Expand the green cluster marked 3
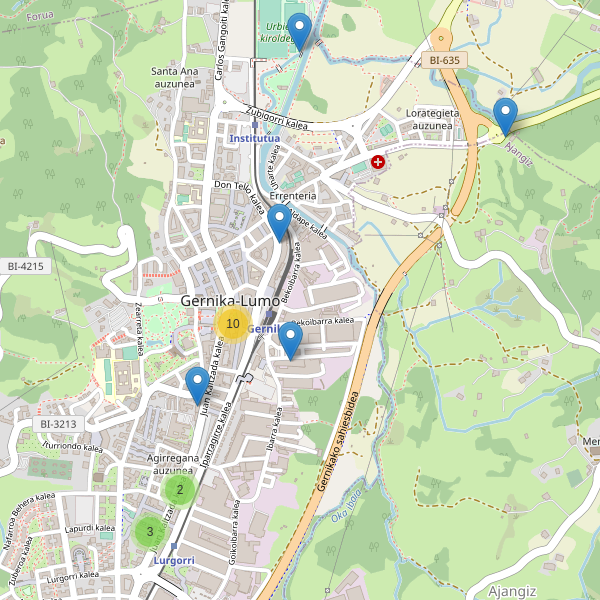600x600 pixels. [x=150, y=531]
